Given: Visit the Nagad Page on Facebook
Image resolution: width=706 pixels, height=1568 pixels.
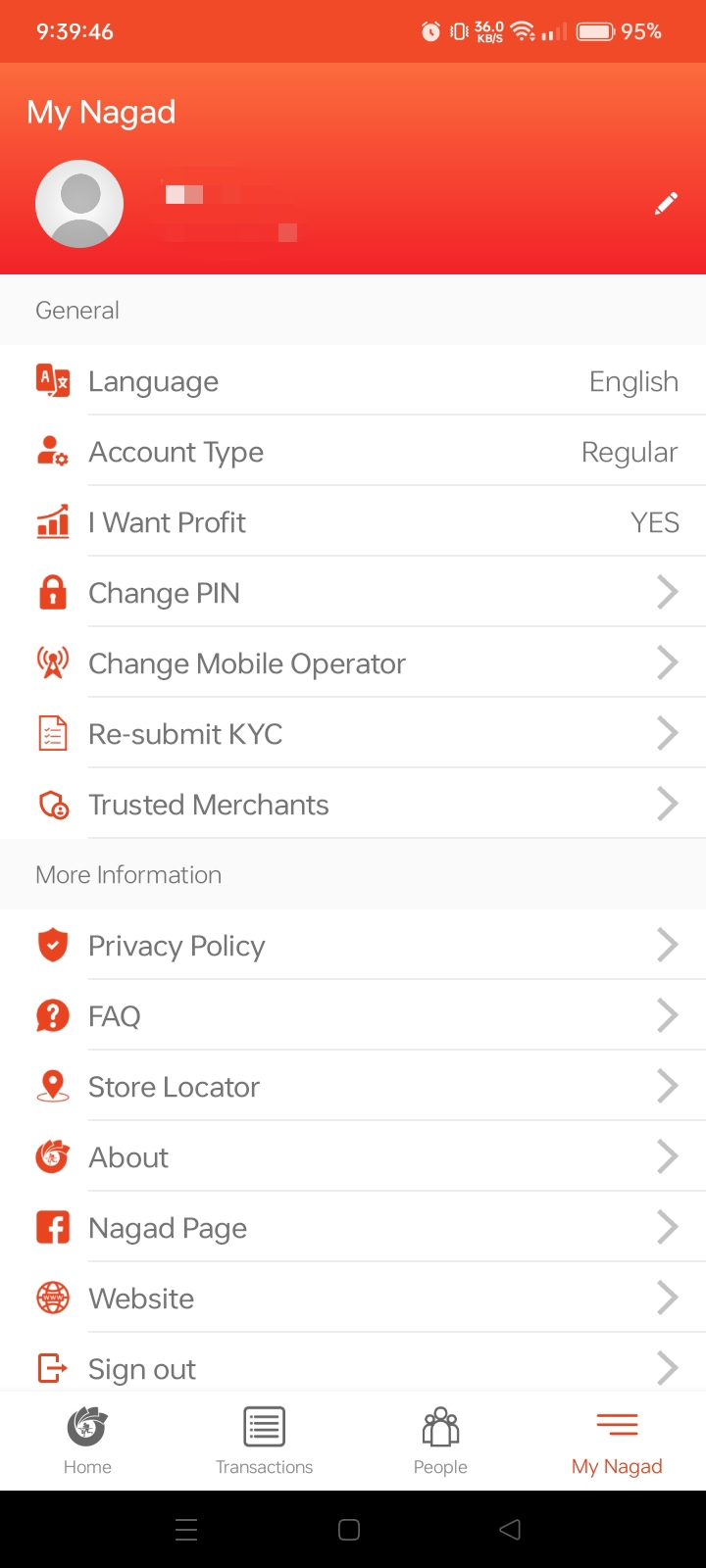Looking at the screenshot, I should [353, 1227].
